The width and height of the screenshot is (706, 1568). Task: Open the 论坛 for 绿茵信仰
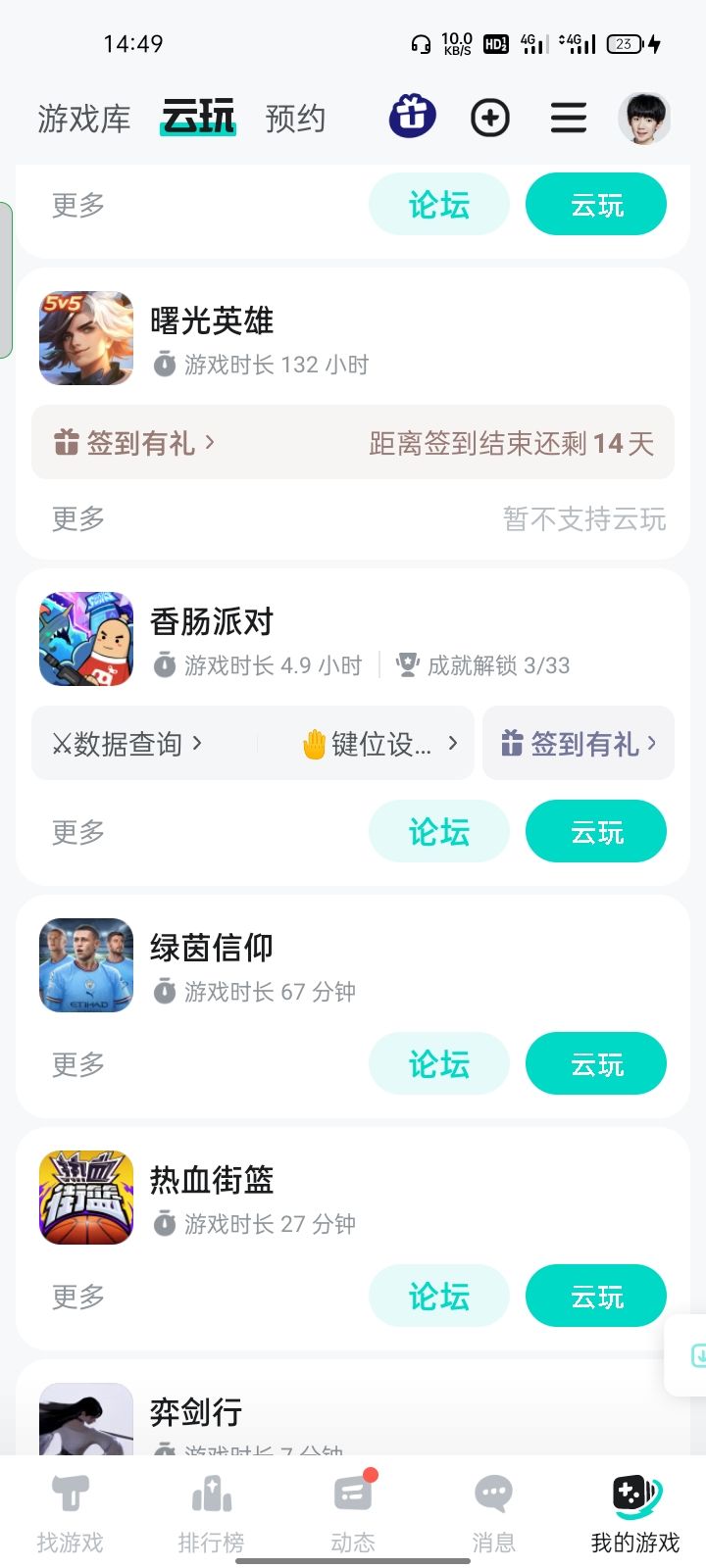click(x=438, y=1064)
